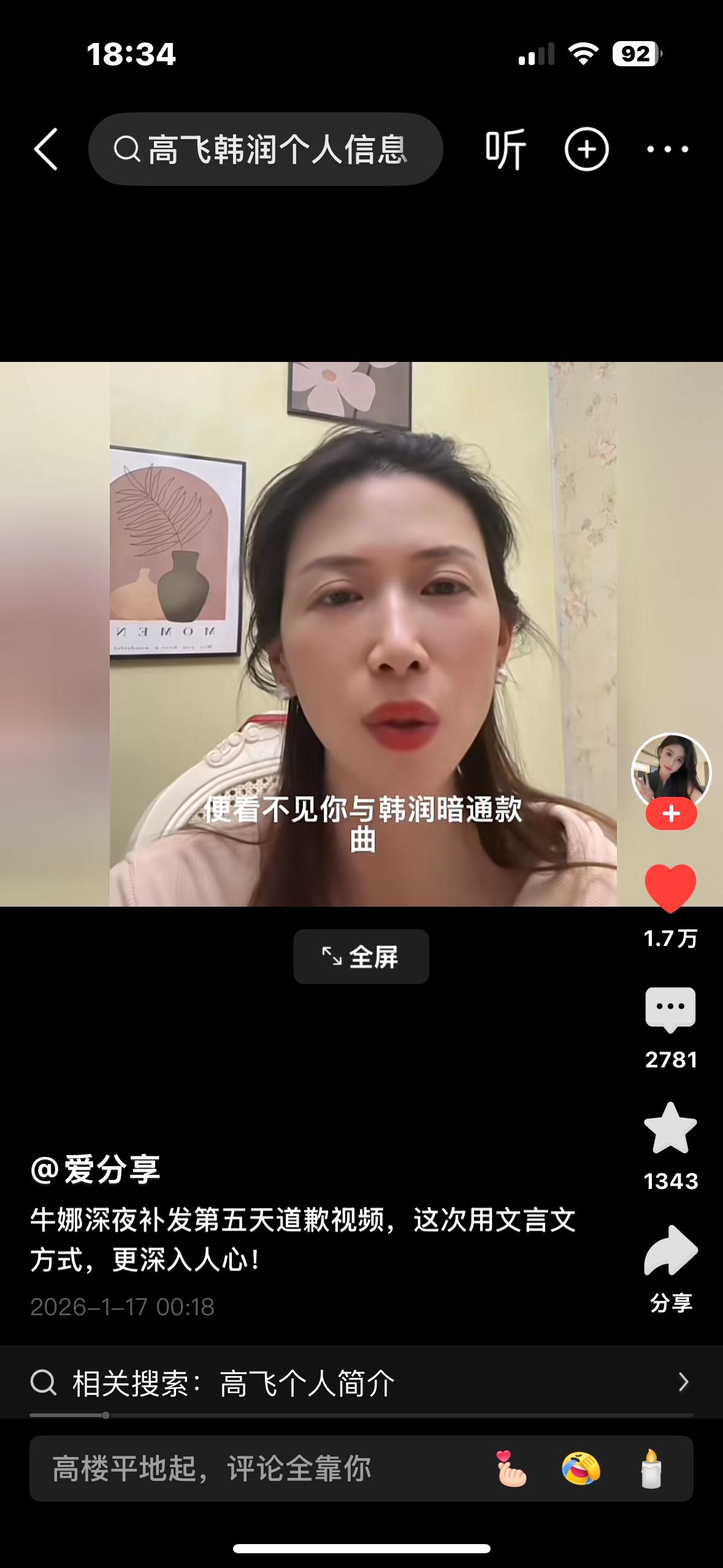Follow the creator via the red plus badge
This screenshot has width=723, height=1568.
[x=672, y=814]
